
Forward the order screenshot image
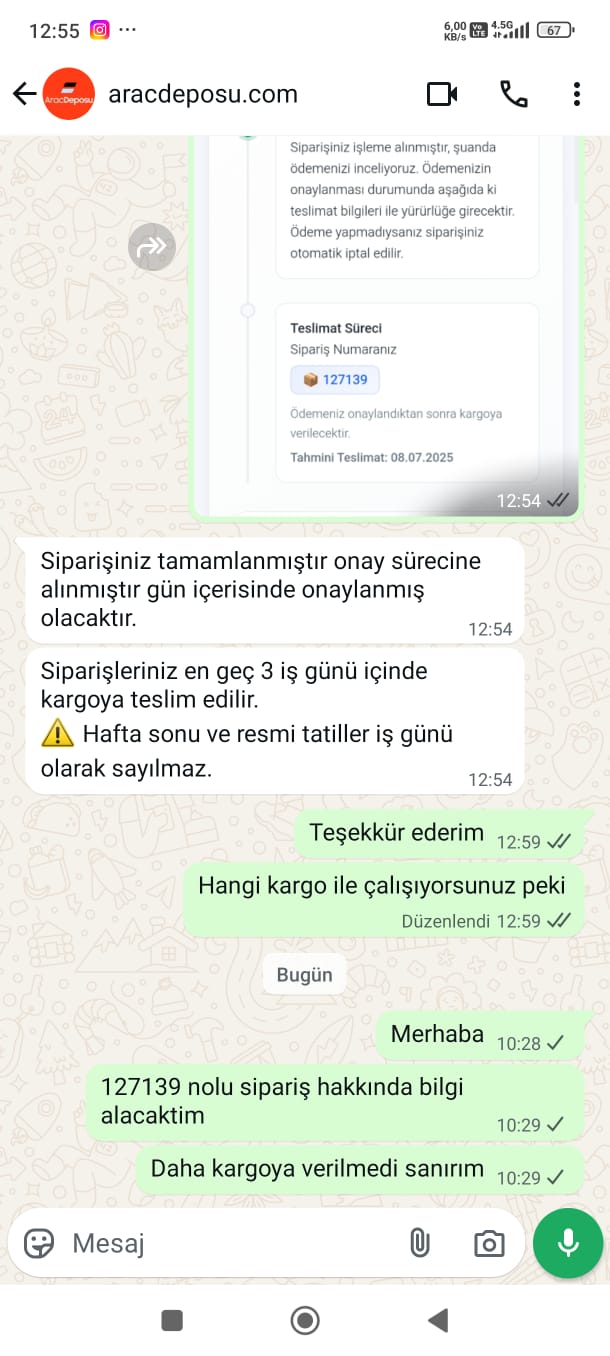(x=152, y=246)
